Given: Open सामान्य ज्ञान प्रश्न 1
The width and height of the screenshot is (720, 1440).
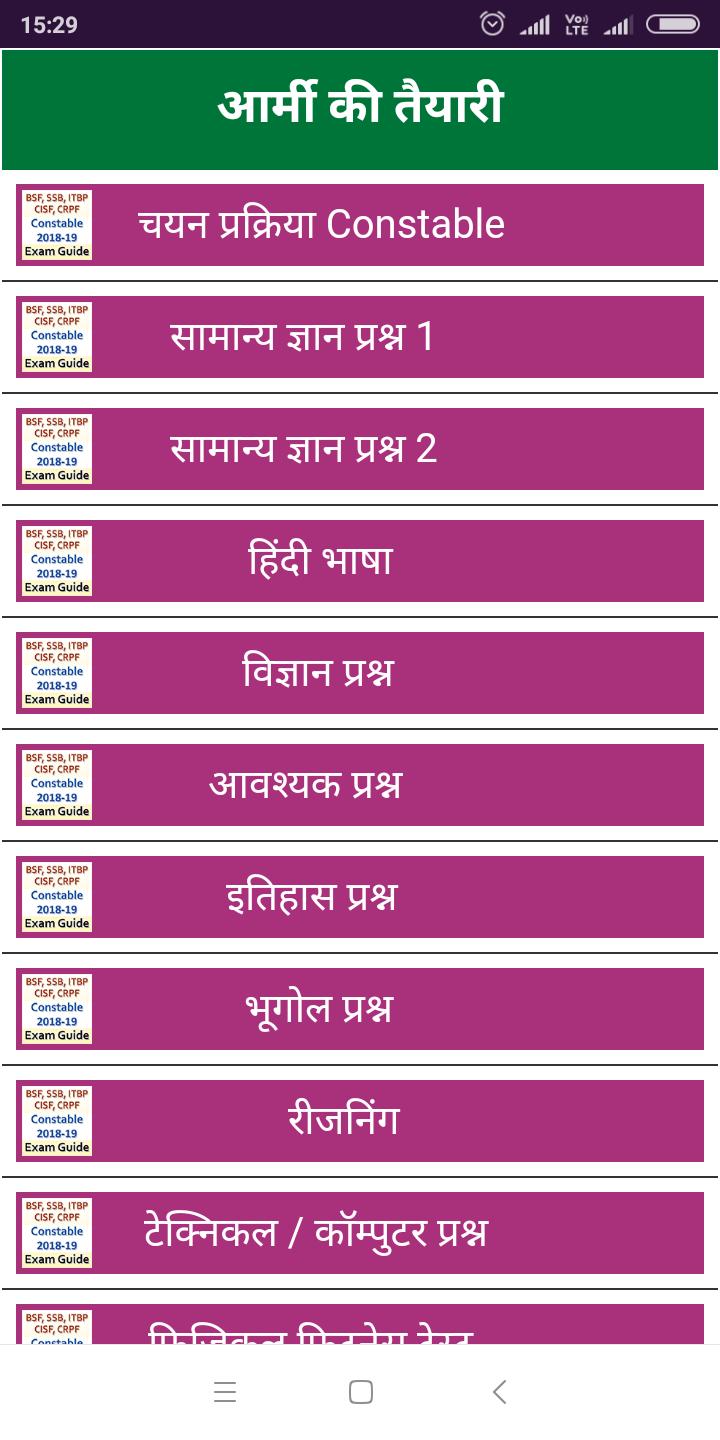Looking at the screenshot, I should pyautogui.click(x=360, y=337).
